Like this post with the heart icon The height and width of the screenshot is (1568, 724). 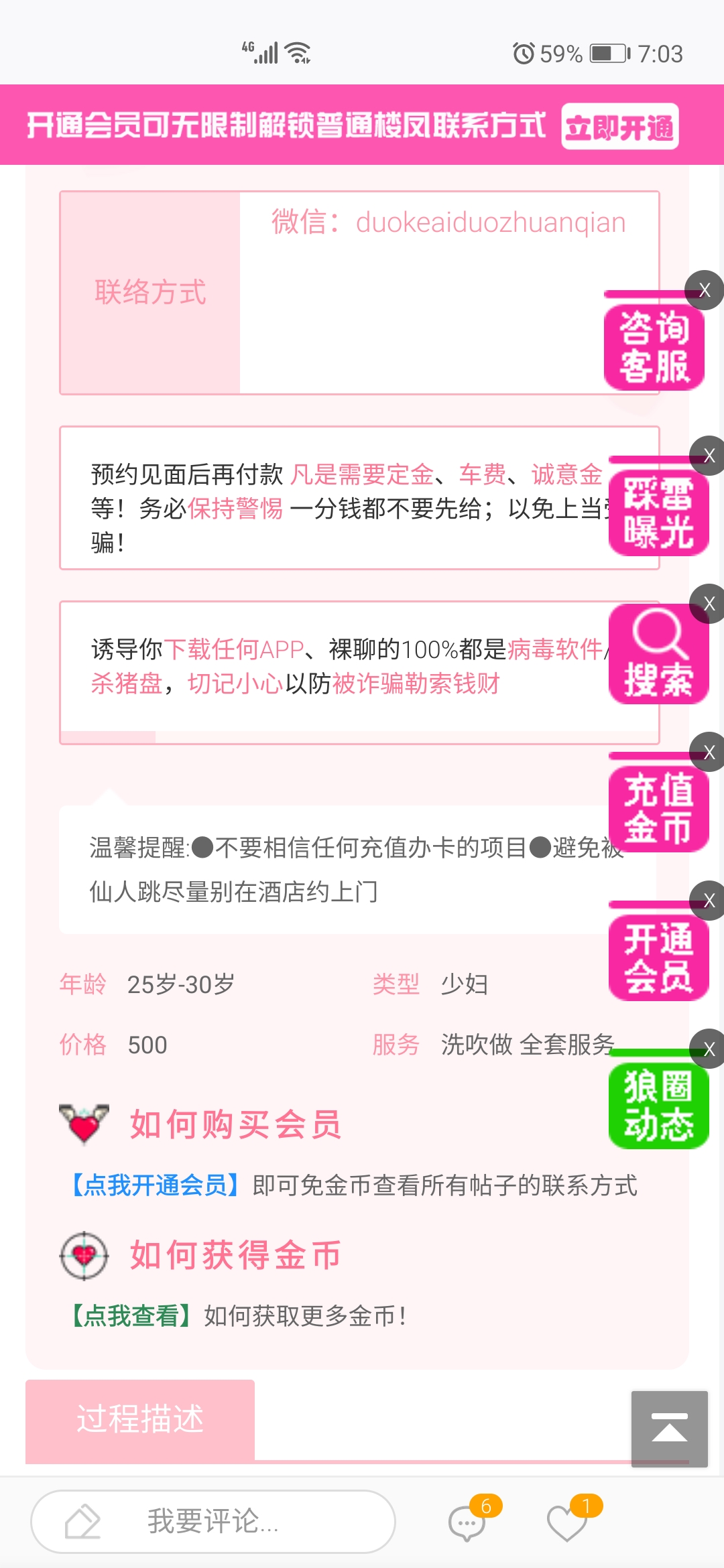pos(566,1522)
